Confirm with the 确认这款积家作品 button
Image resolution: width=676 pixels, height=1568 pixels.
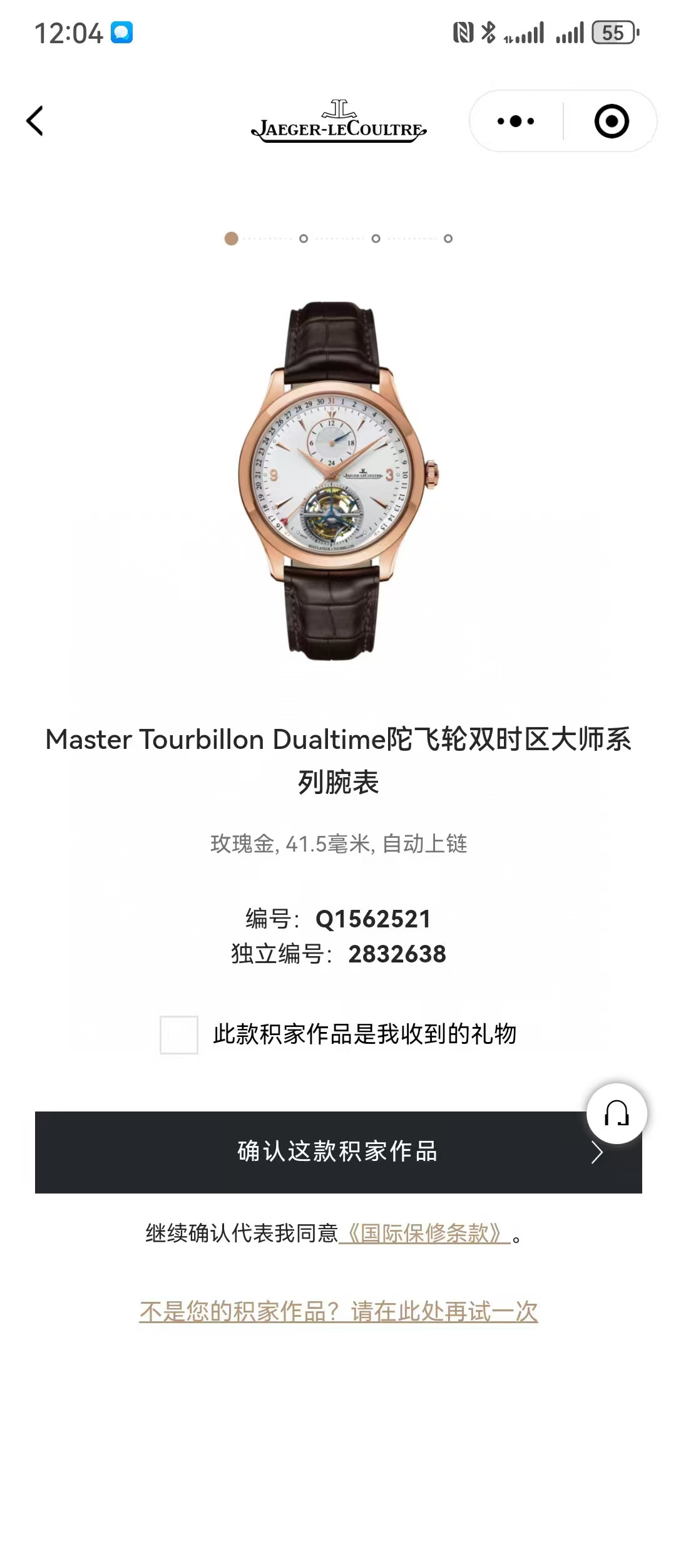338,1152
